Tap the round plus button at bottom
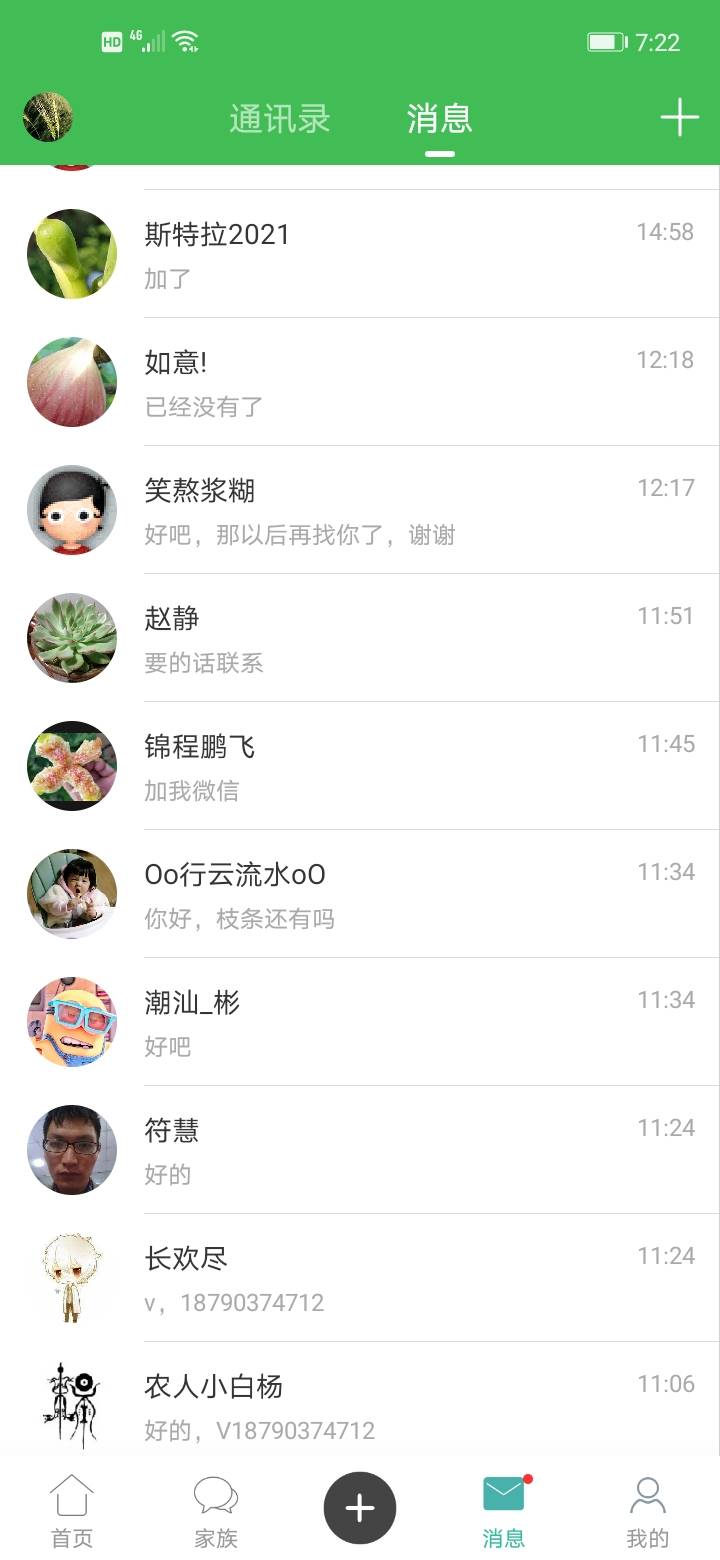This screenshot has width=720, height=1560. pyautogui.click(x=360, y=1508)
